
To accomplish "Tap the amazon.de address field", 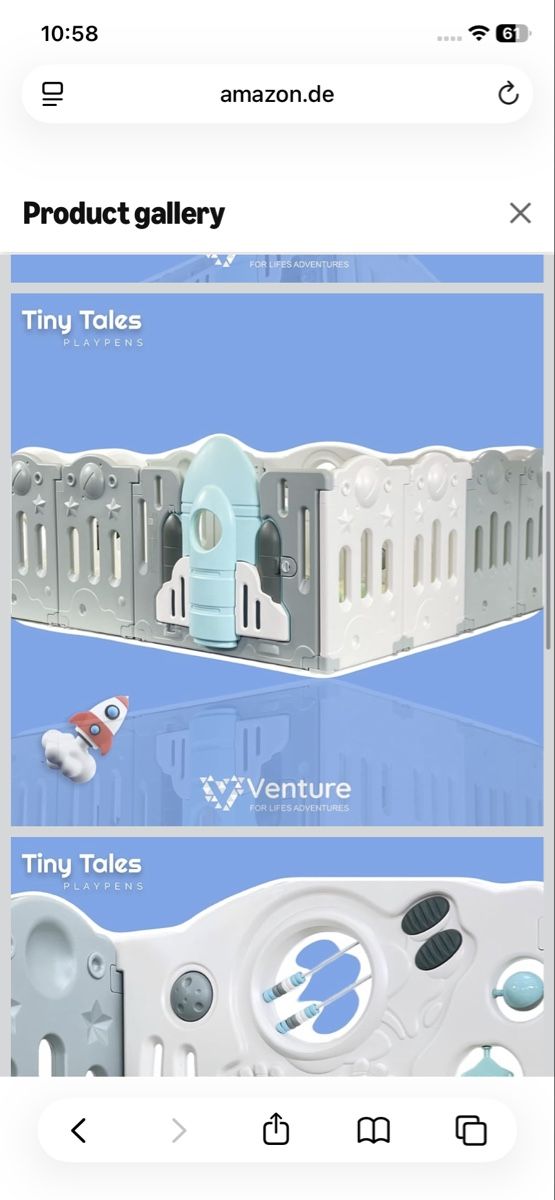I will (x=277, y=94).
